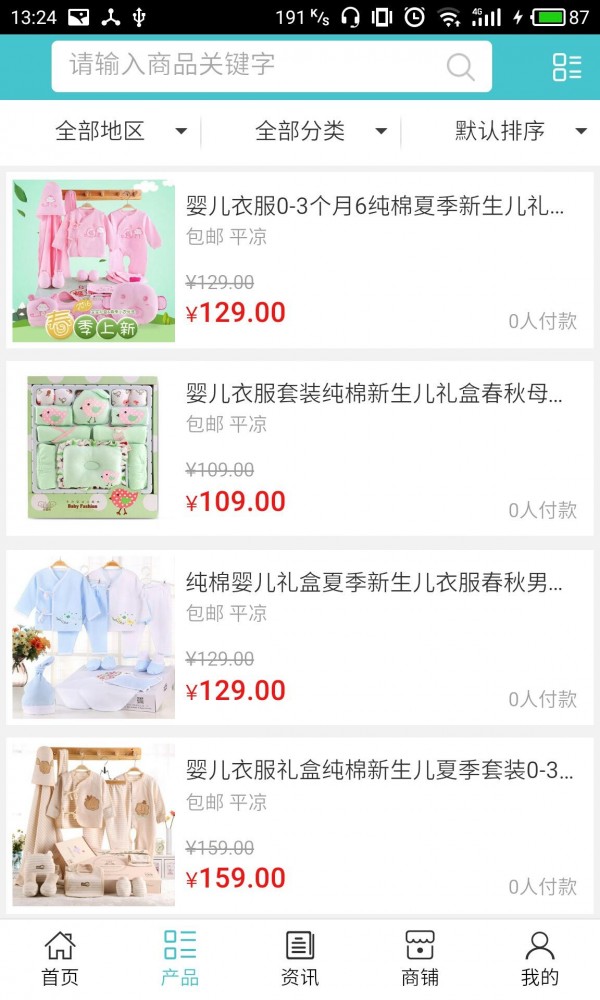
Task: Open the 默认排序 sorting dropdown
Action: pos(520,131)
